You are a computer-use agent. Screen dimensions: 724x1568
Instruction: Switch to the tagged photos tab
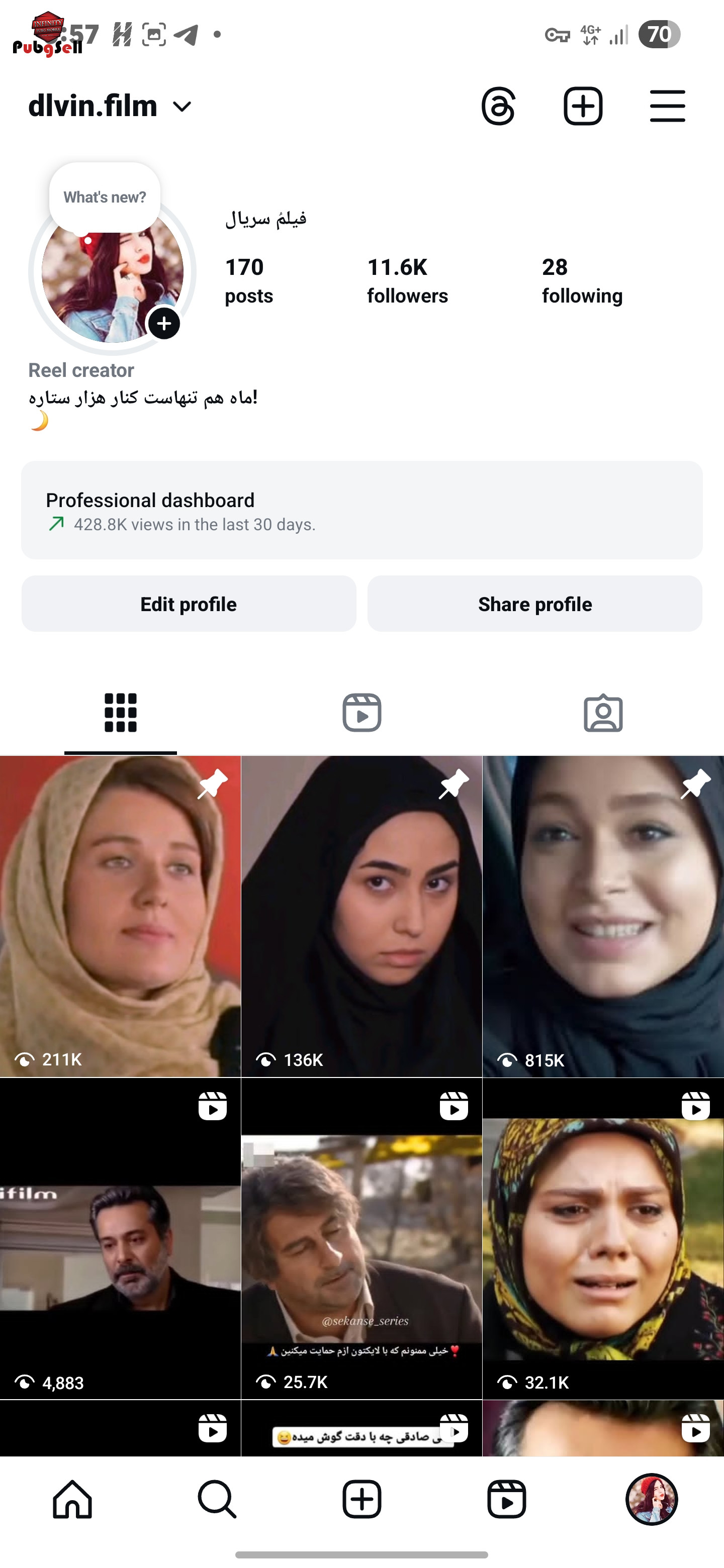pyautogui.click(x=603, y=712)
